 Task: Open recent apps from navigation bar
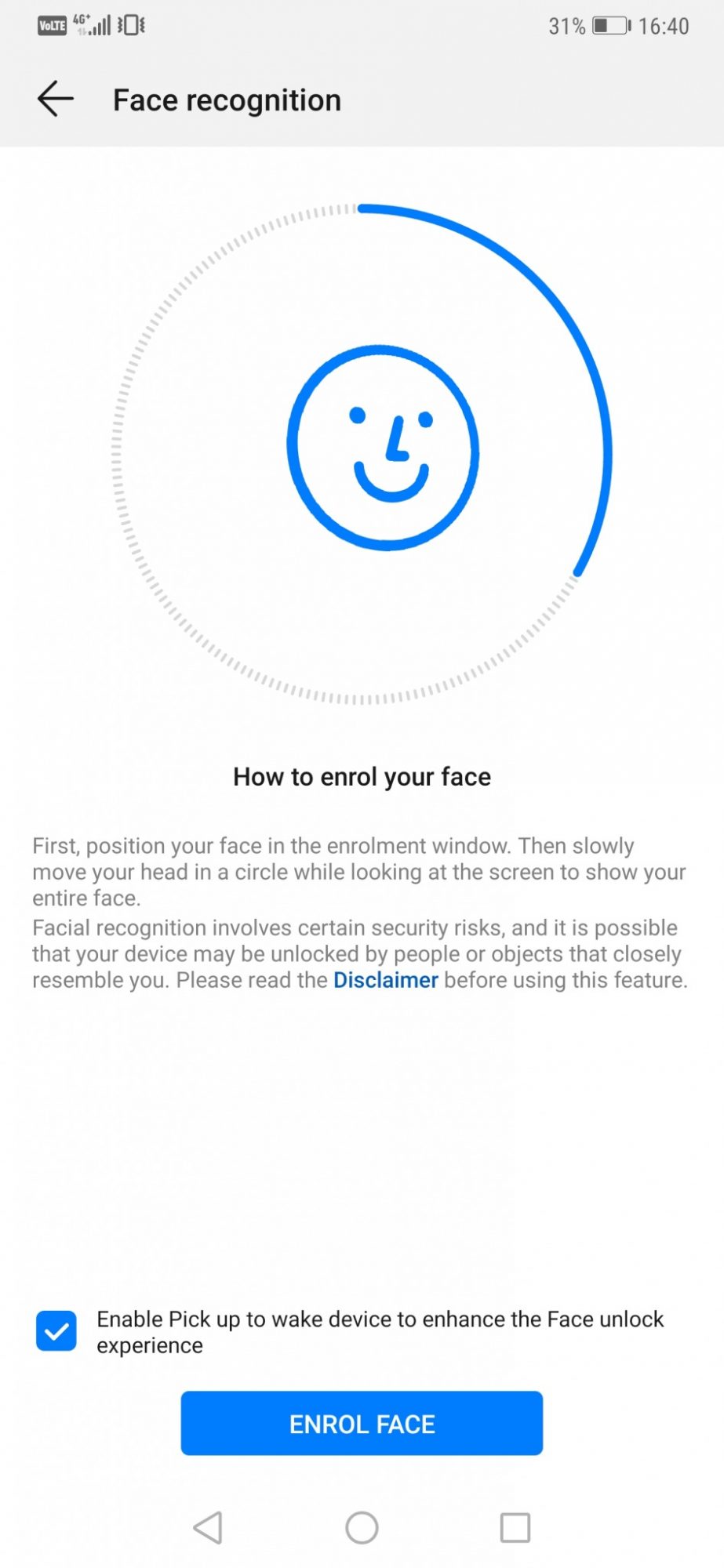(x=515, y=1527)
